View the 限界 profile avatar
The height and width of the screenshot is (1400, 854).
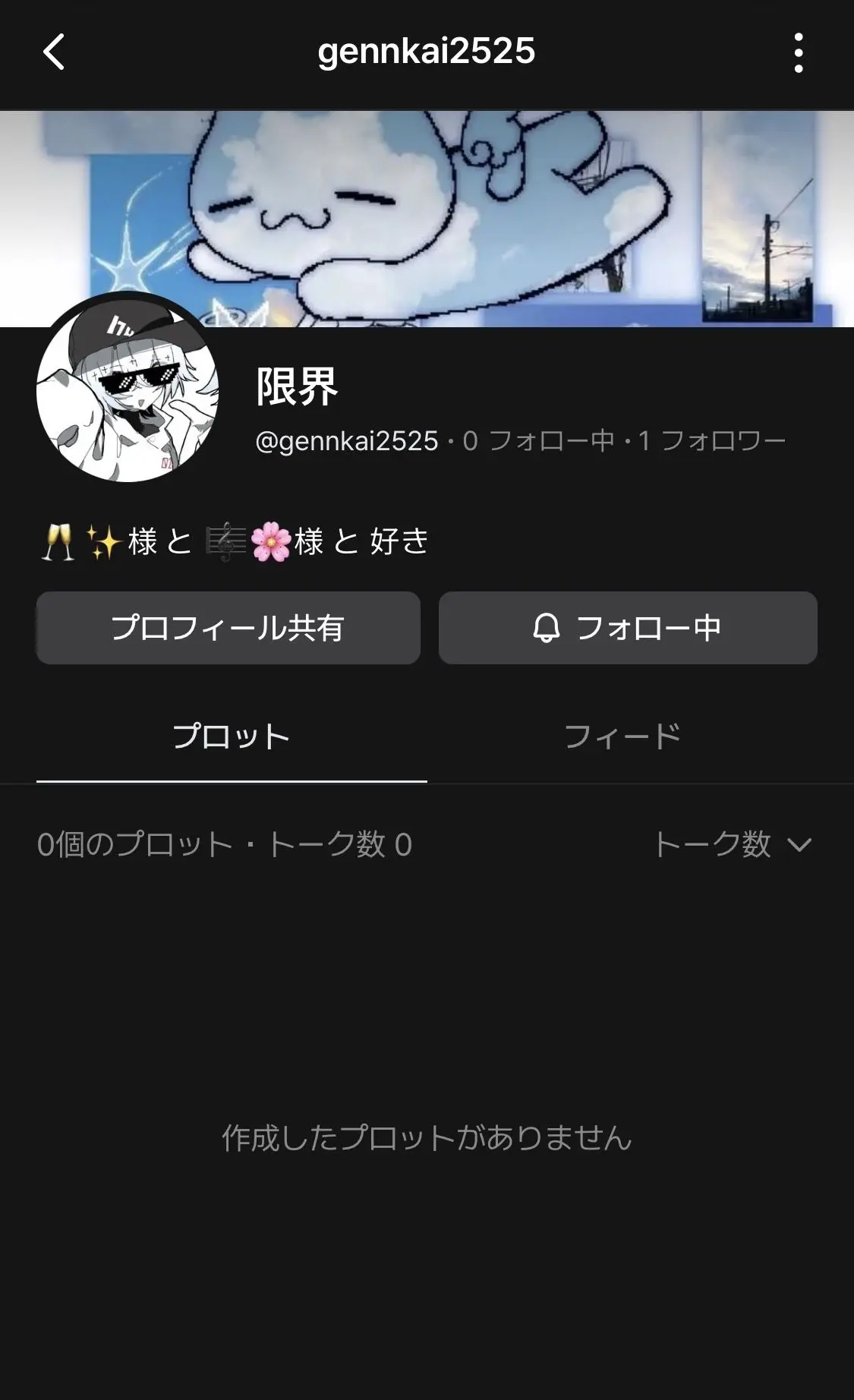[x=128, y=389]
